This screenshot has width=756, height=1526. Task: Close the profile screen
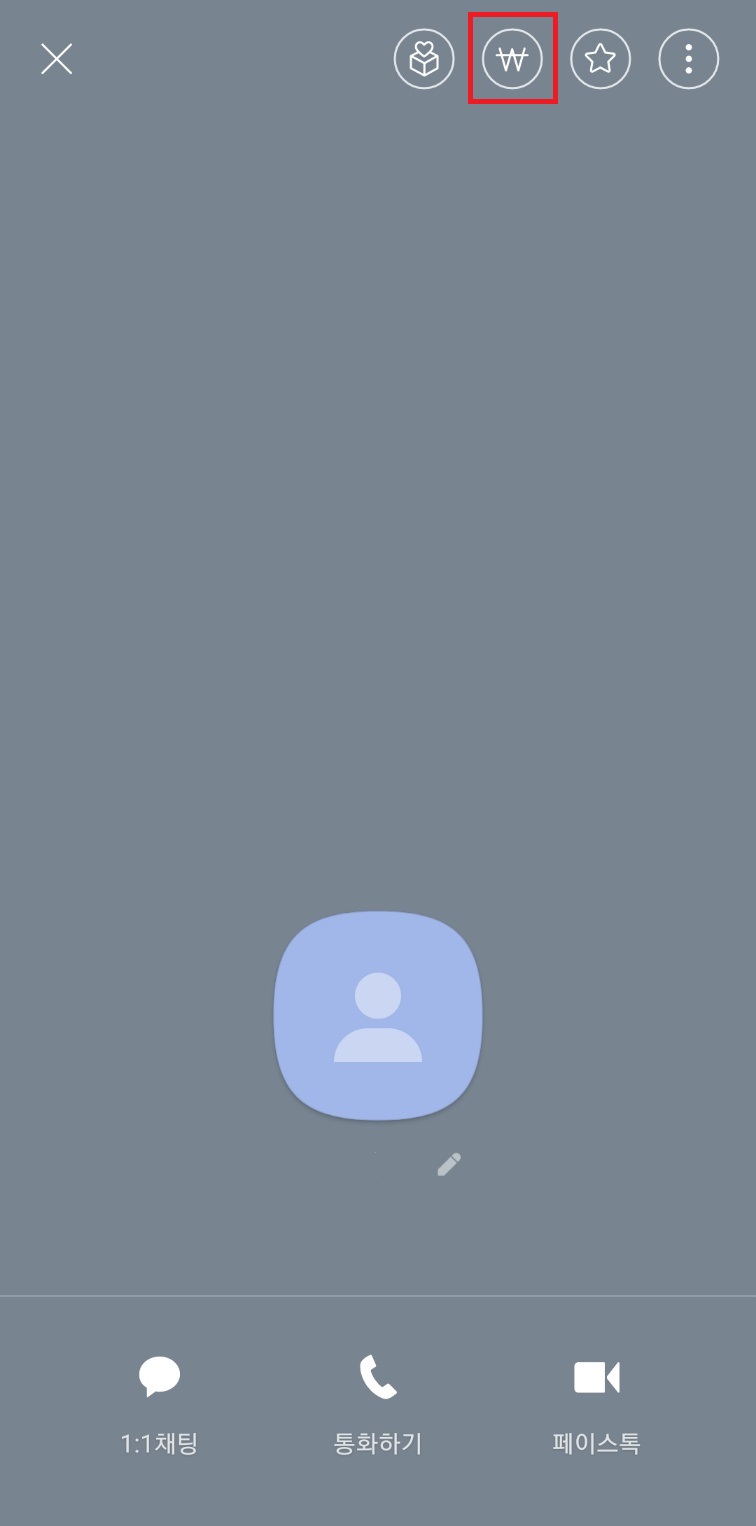[56, 60]
